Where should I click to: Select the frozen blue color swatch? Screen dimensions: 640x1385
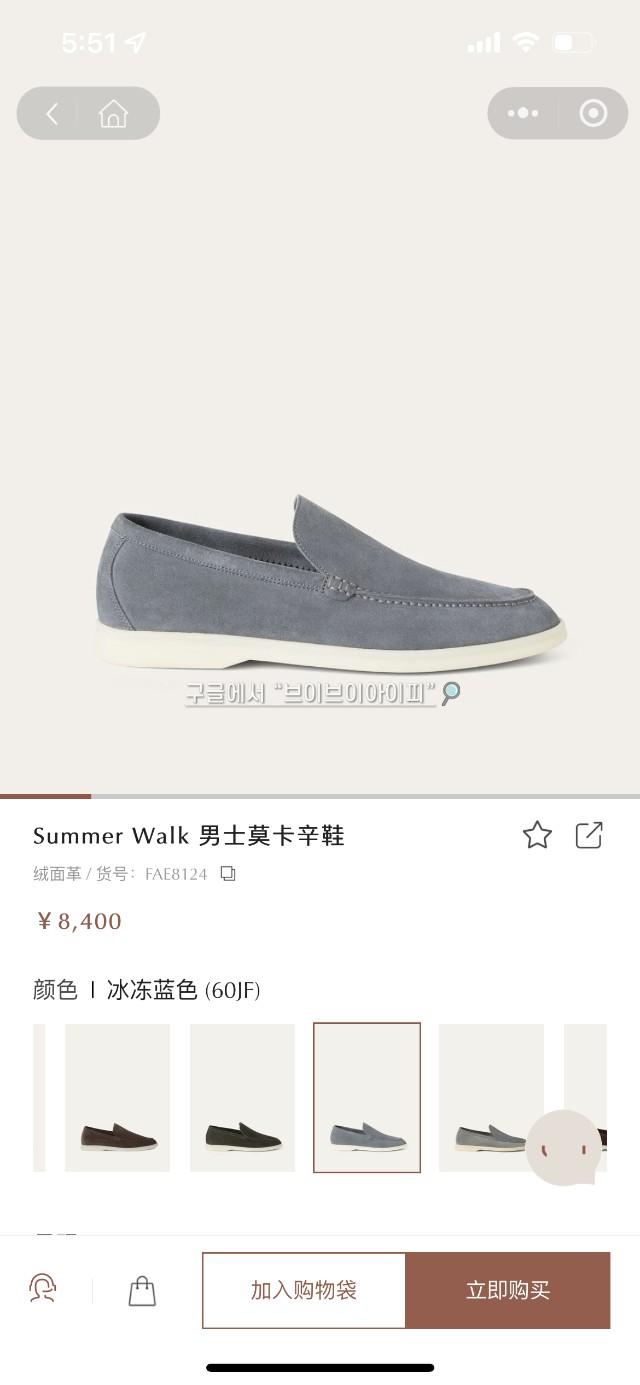pos(367,1097)
